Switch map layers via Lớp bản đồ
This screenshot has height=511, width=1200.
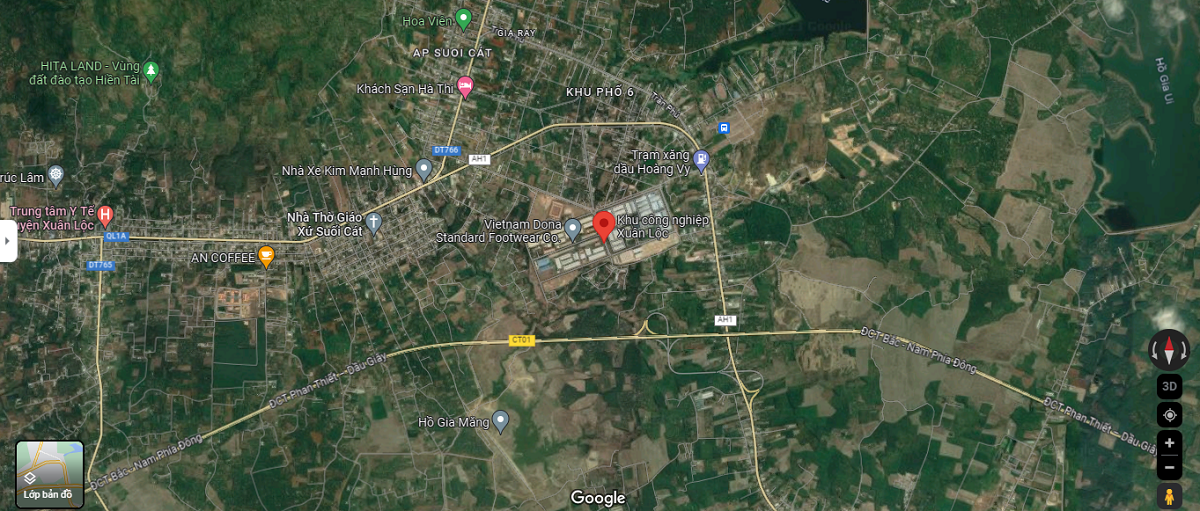click(50, 474)
